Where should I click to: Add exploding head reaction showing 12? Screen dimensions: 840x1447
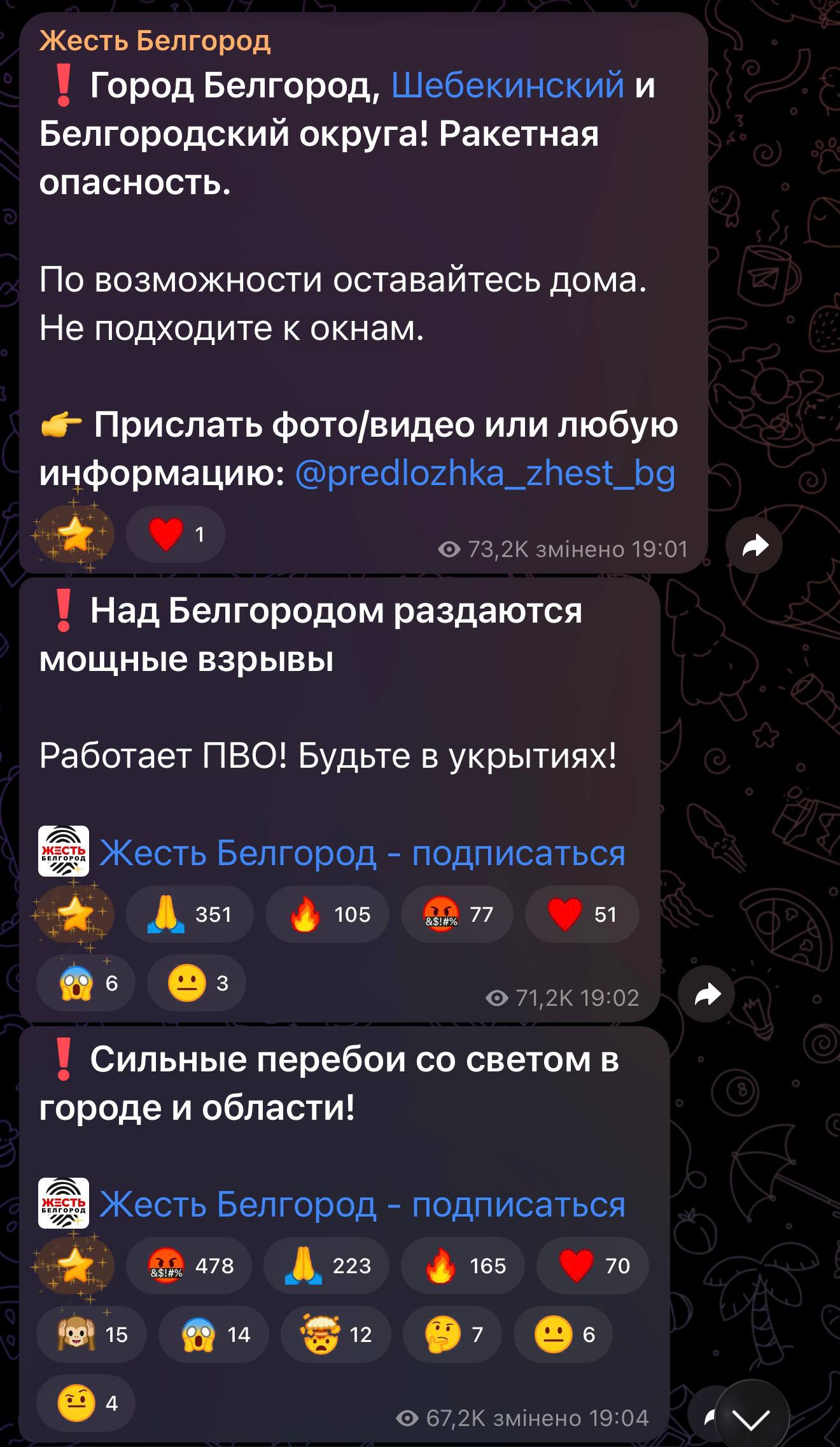pyautogui.click(x=335, y=1334)
